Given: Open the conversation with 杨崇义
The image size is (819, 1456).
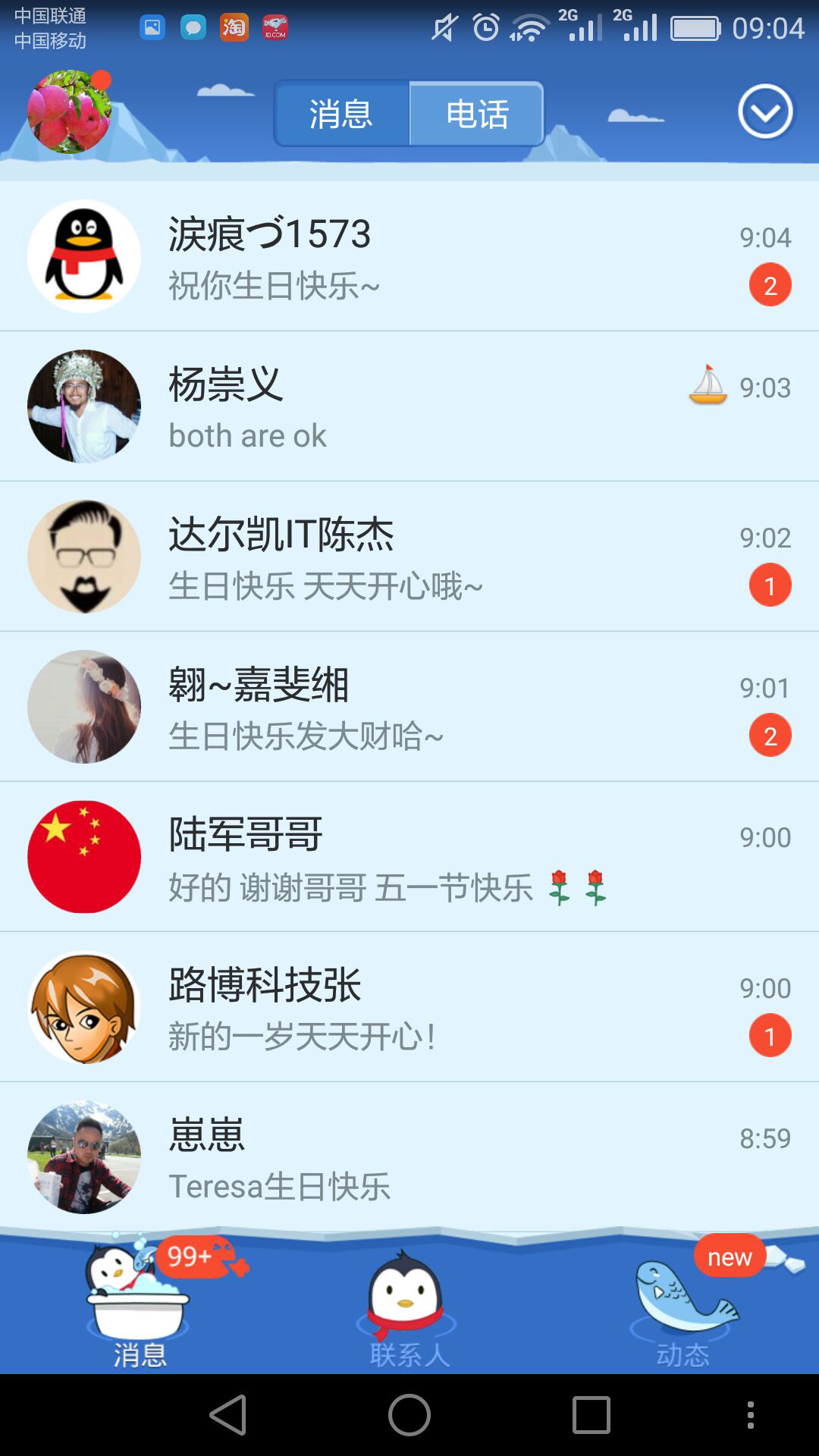Looking at the screenshot, I should [x=409, y=406].
